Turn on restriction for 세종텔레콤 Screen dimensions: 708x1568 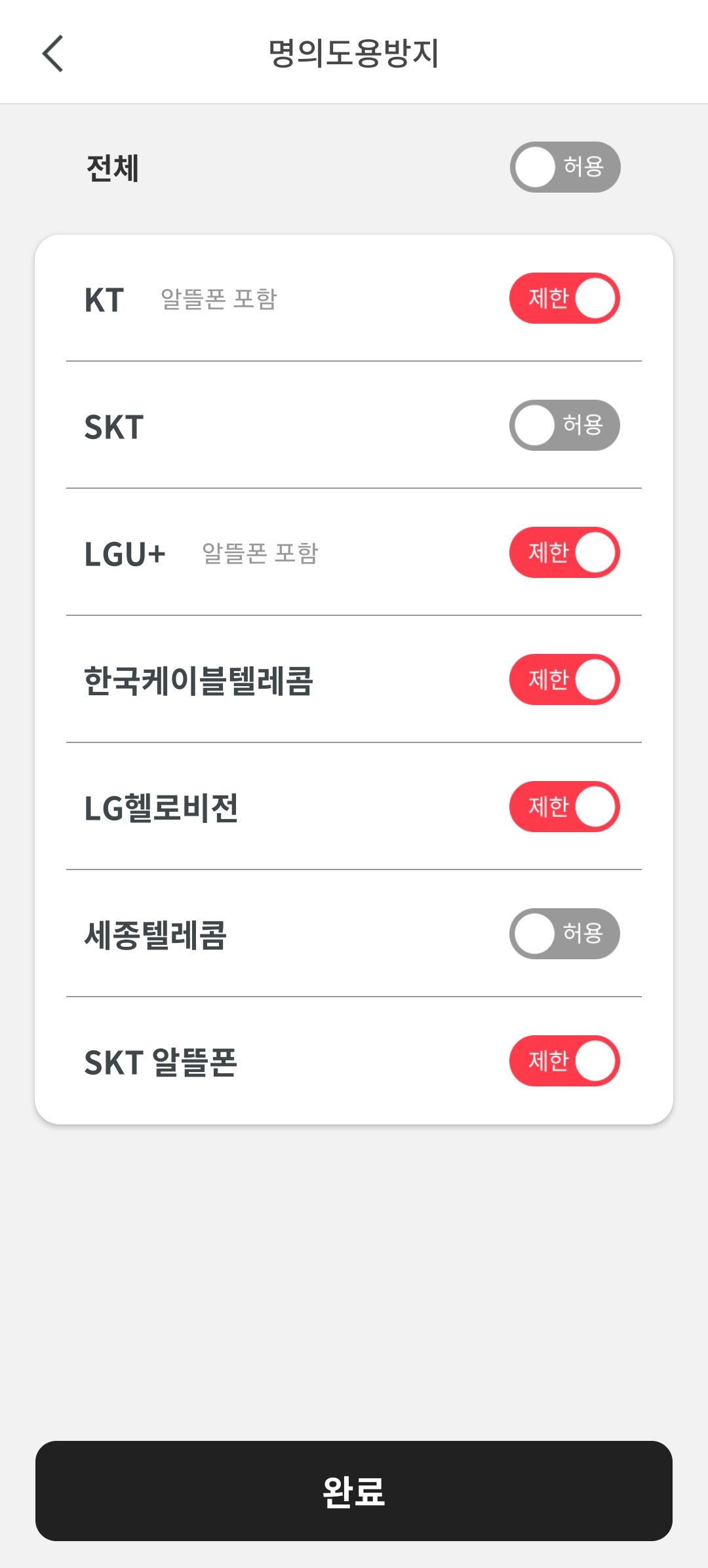tap(564, 934)
